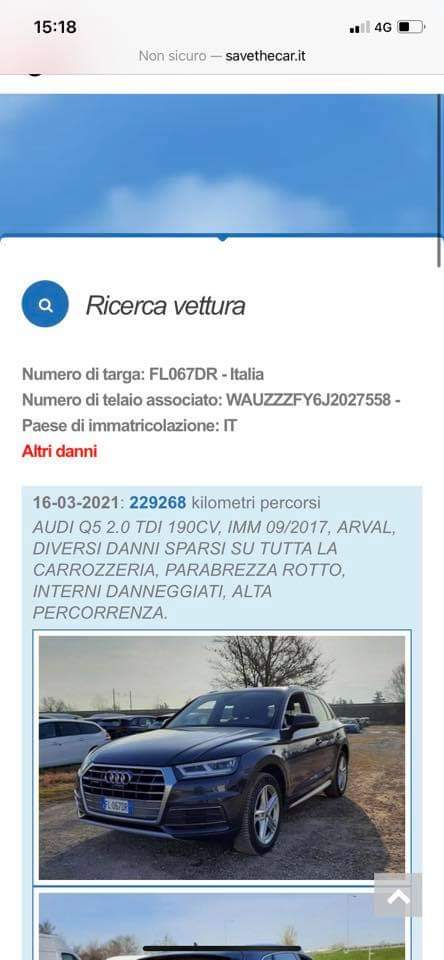This screenshot has width=444, height=960.
Task: Tap the scroll-to-top arrow button
Action: coord(398,895)
